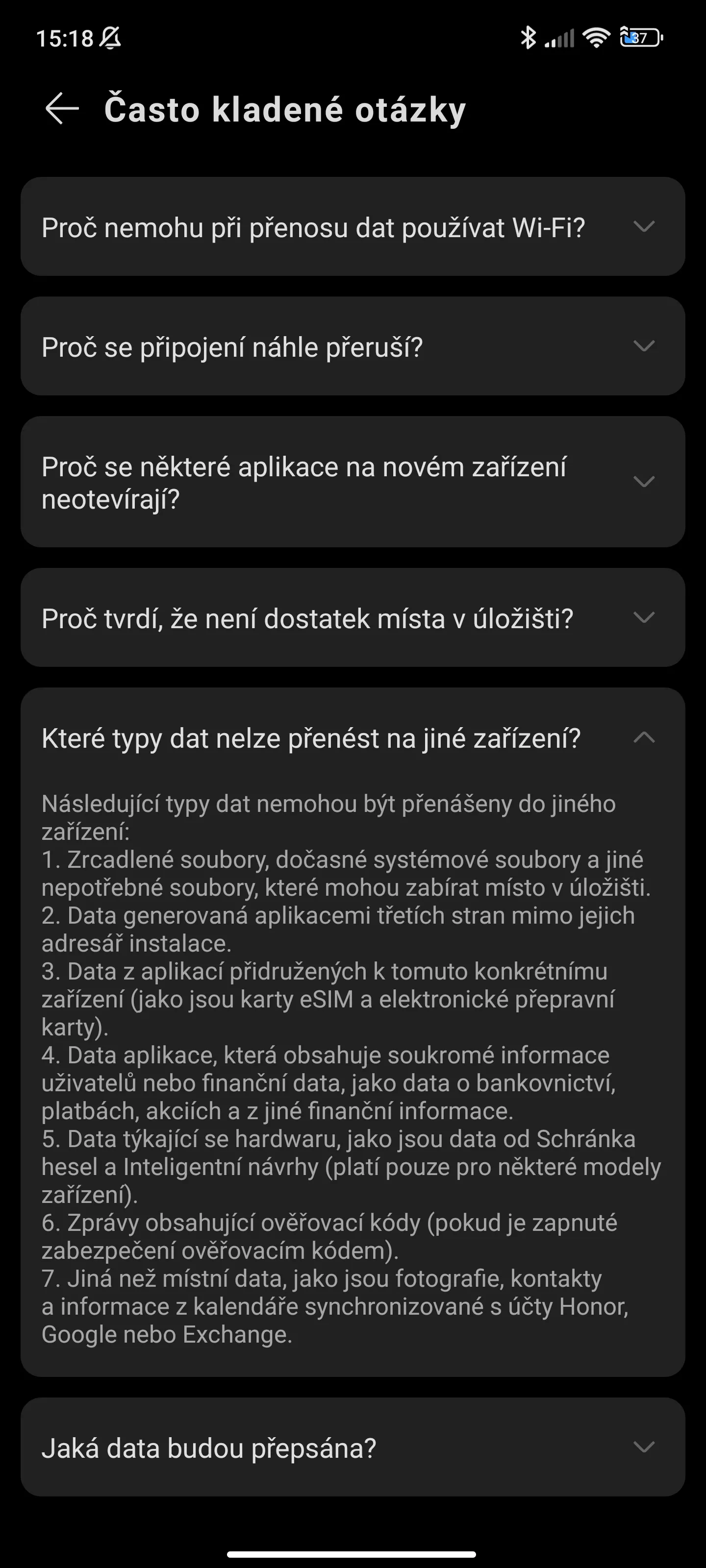Go back from Často kladené otázky

62,109
